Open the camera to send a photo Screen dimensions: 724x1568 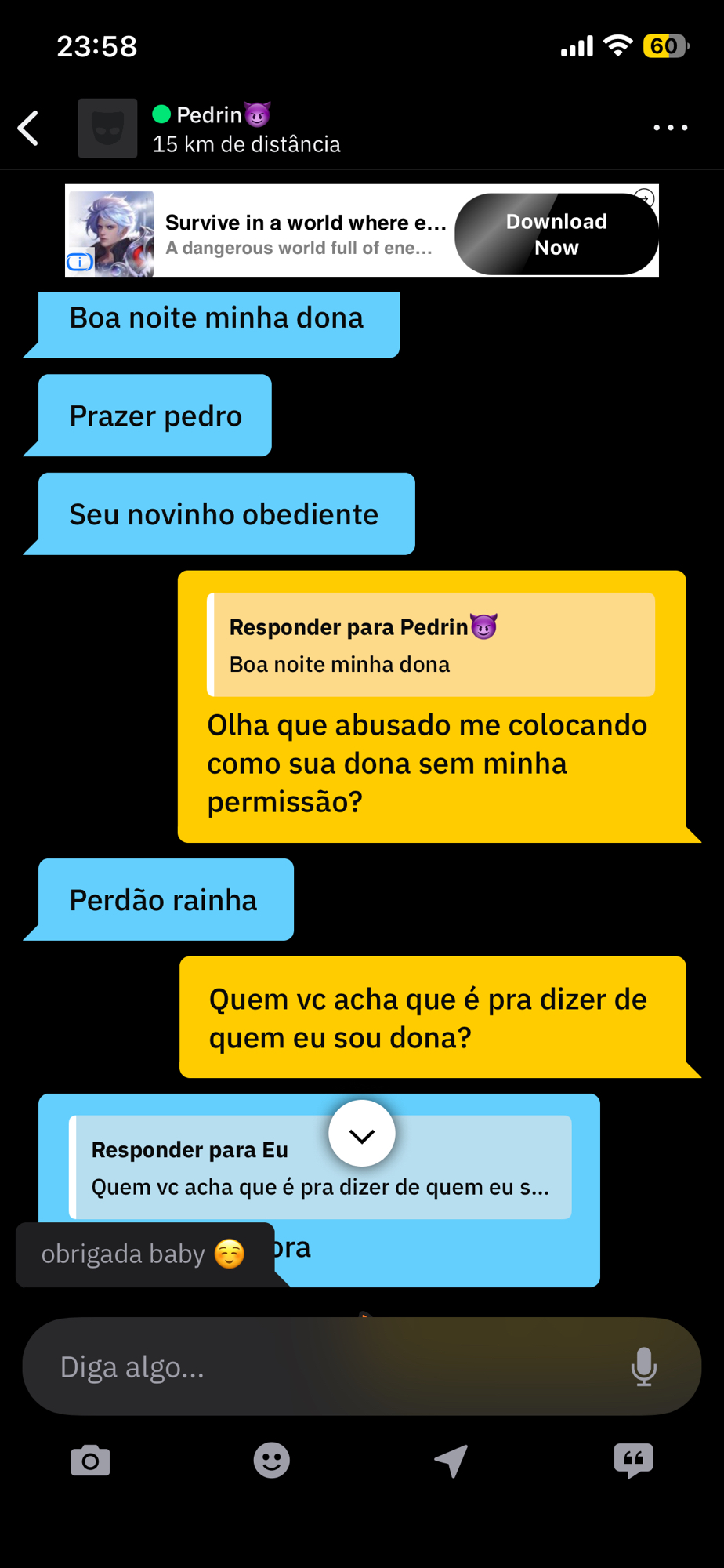tap(90, 1461)
